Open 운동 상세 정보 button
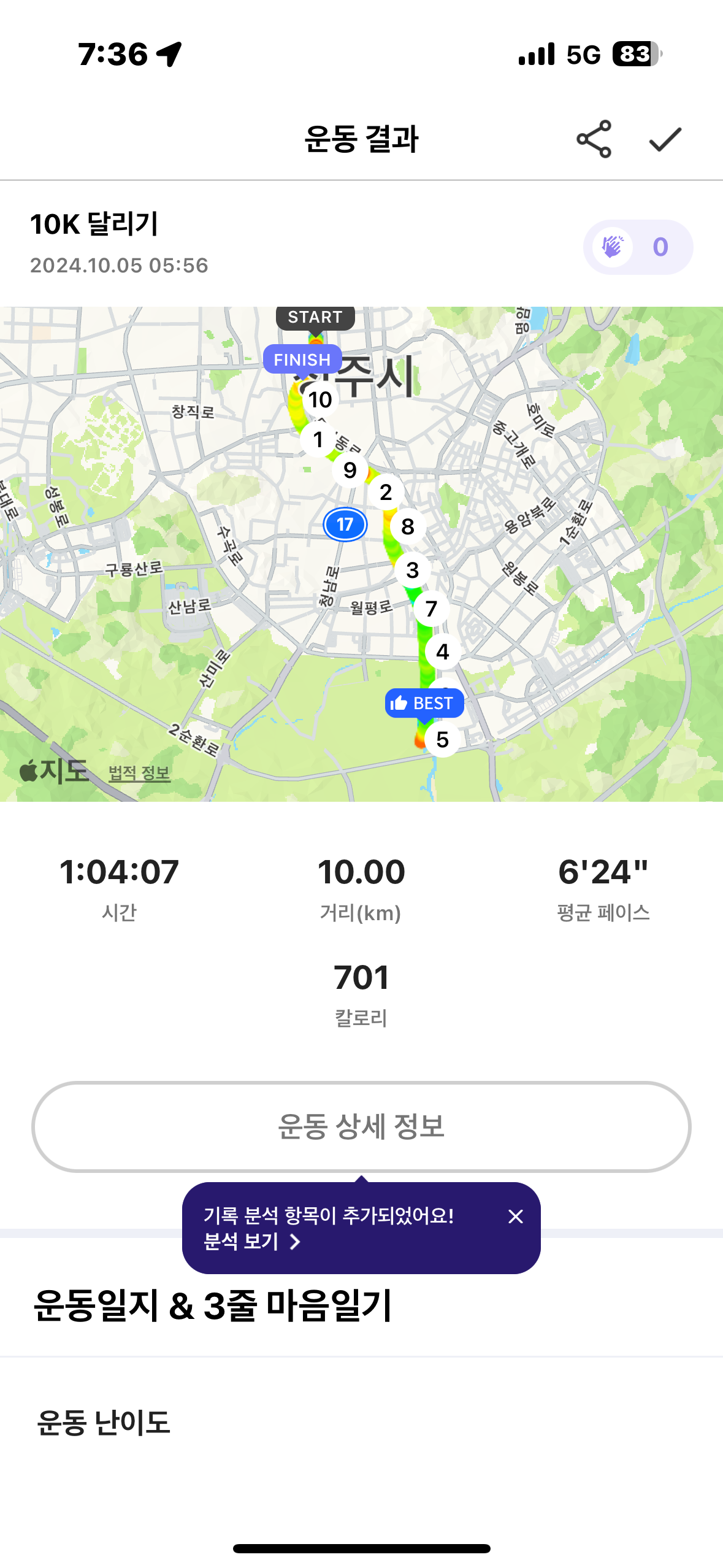 (361, 1126)
